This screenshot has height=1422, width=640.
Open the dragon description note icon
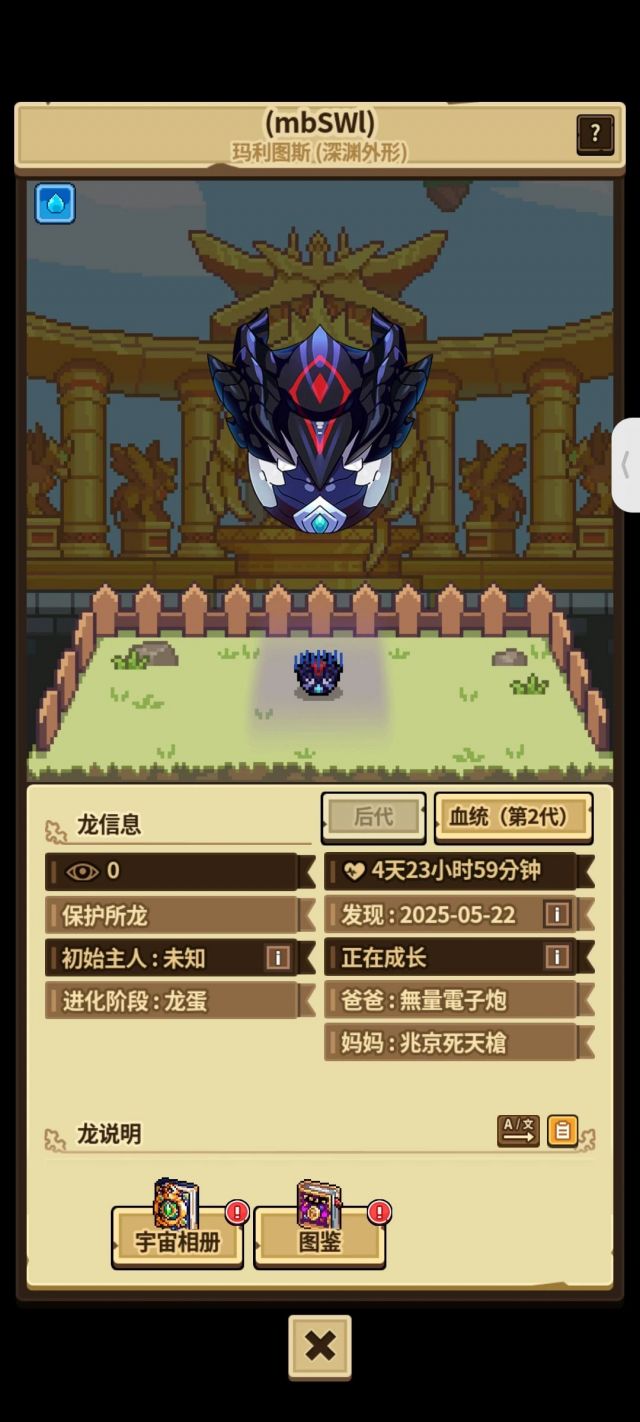coord(562,1131)
